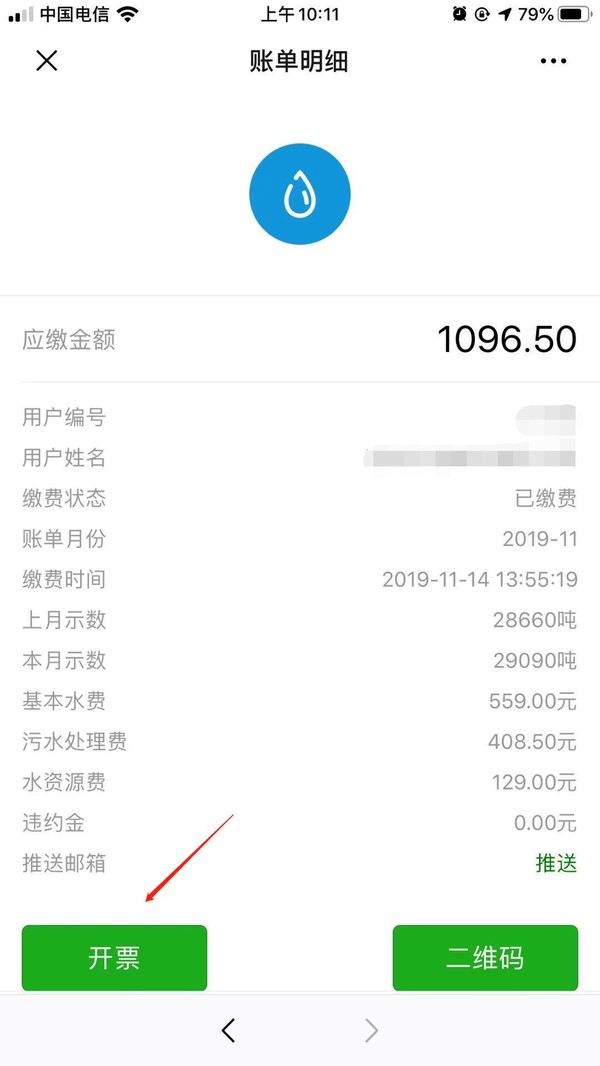
Task: Tap the green 推送 link
Action: 556,863
